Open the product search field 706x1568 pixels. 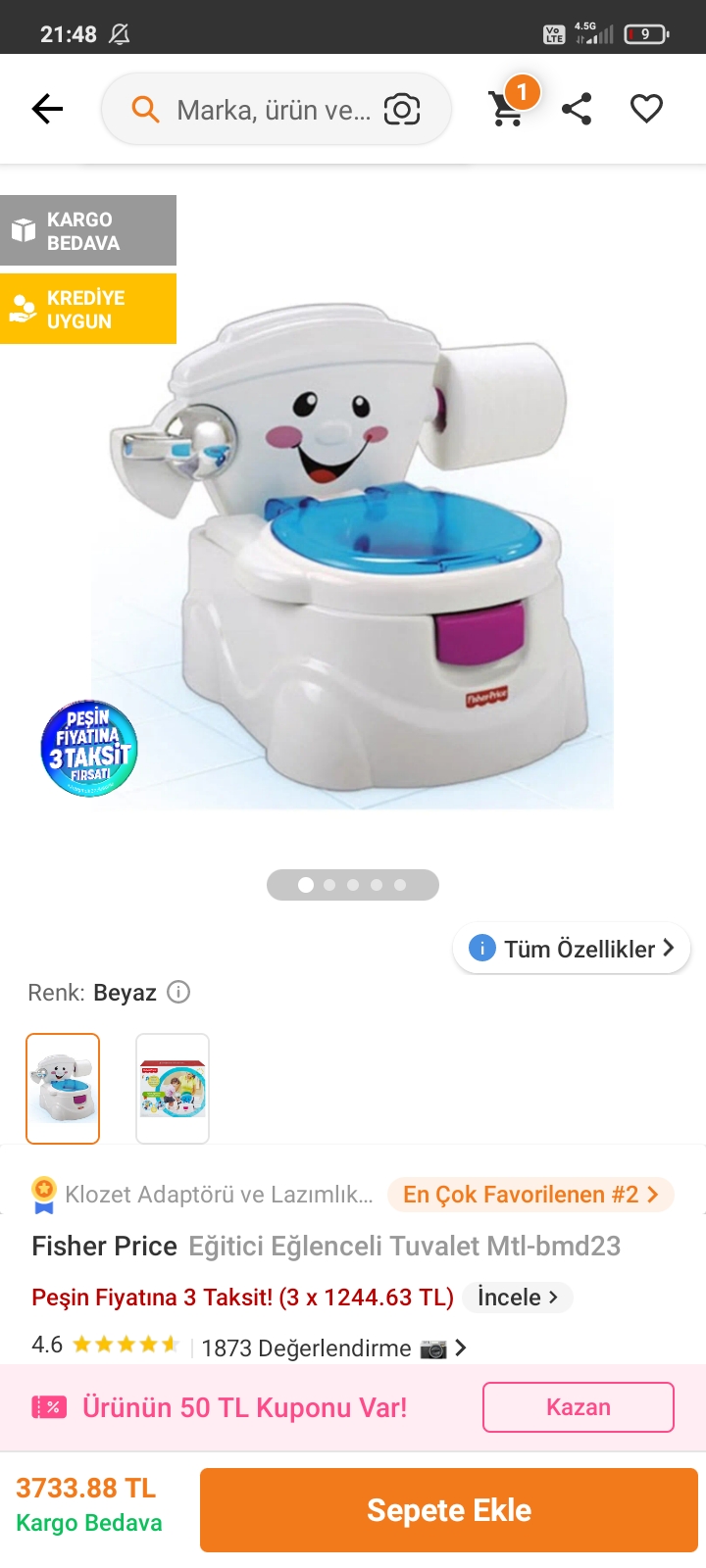265,110
